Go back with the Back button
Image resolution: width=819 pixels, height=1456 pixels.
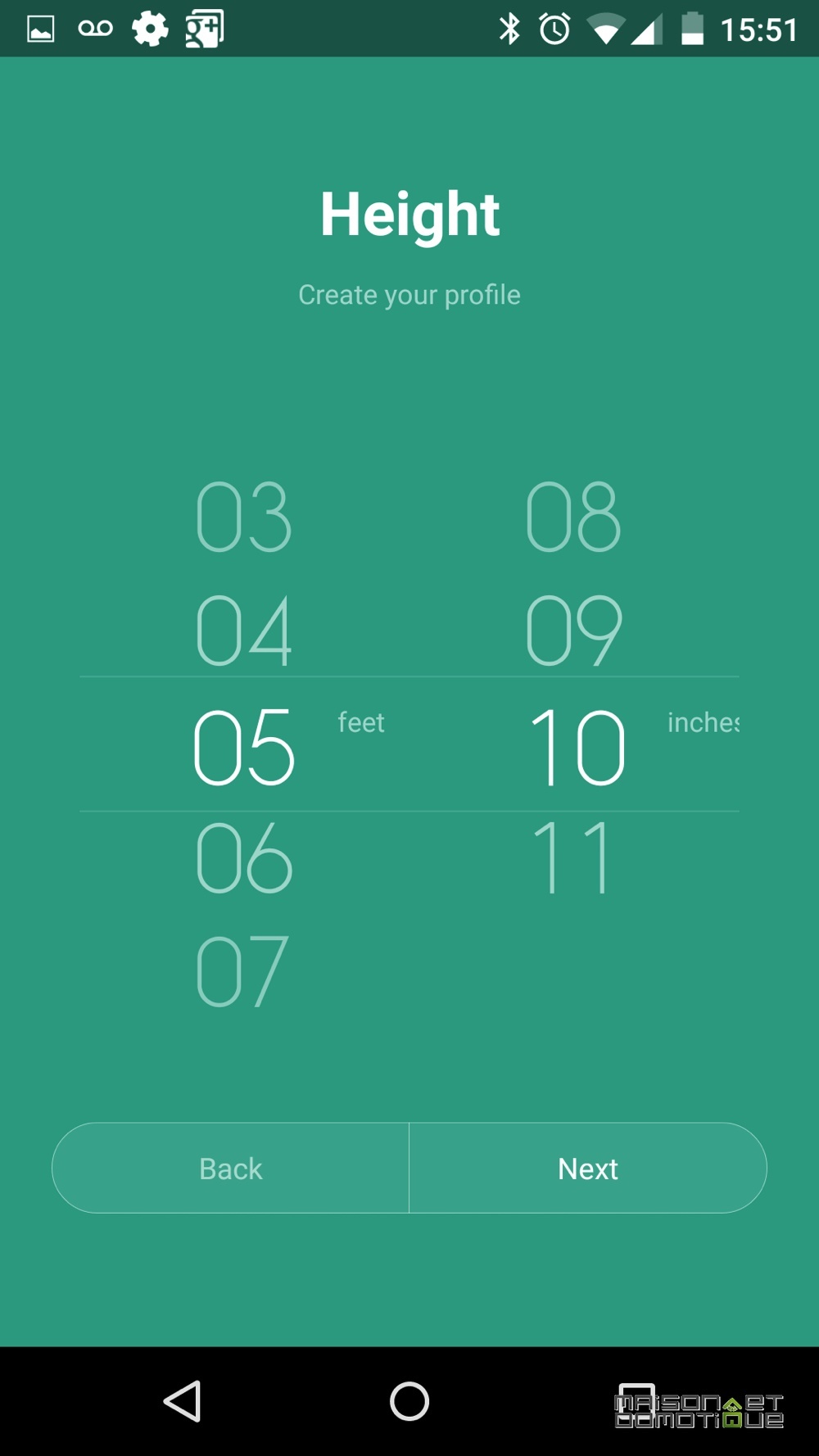(230, 1168)
